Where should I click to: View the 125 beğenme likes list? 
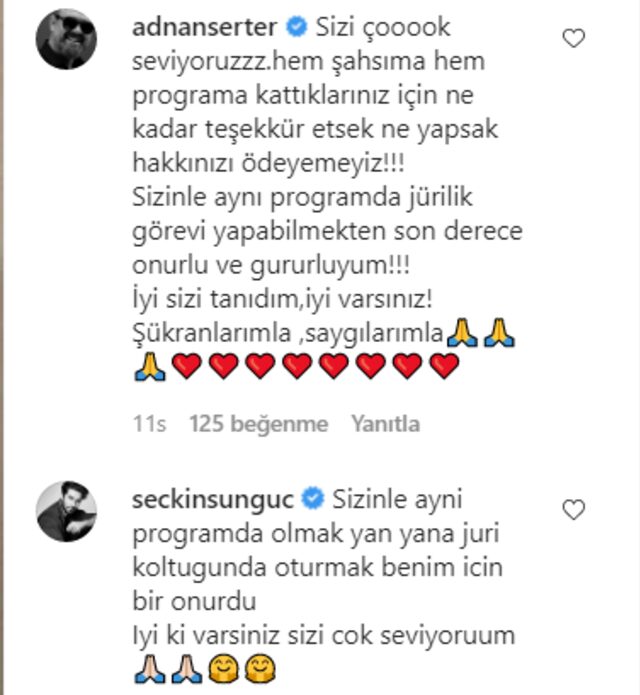pyautogui.click(x=257, y=424)
